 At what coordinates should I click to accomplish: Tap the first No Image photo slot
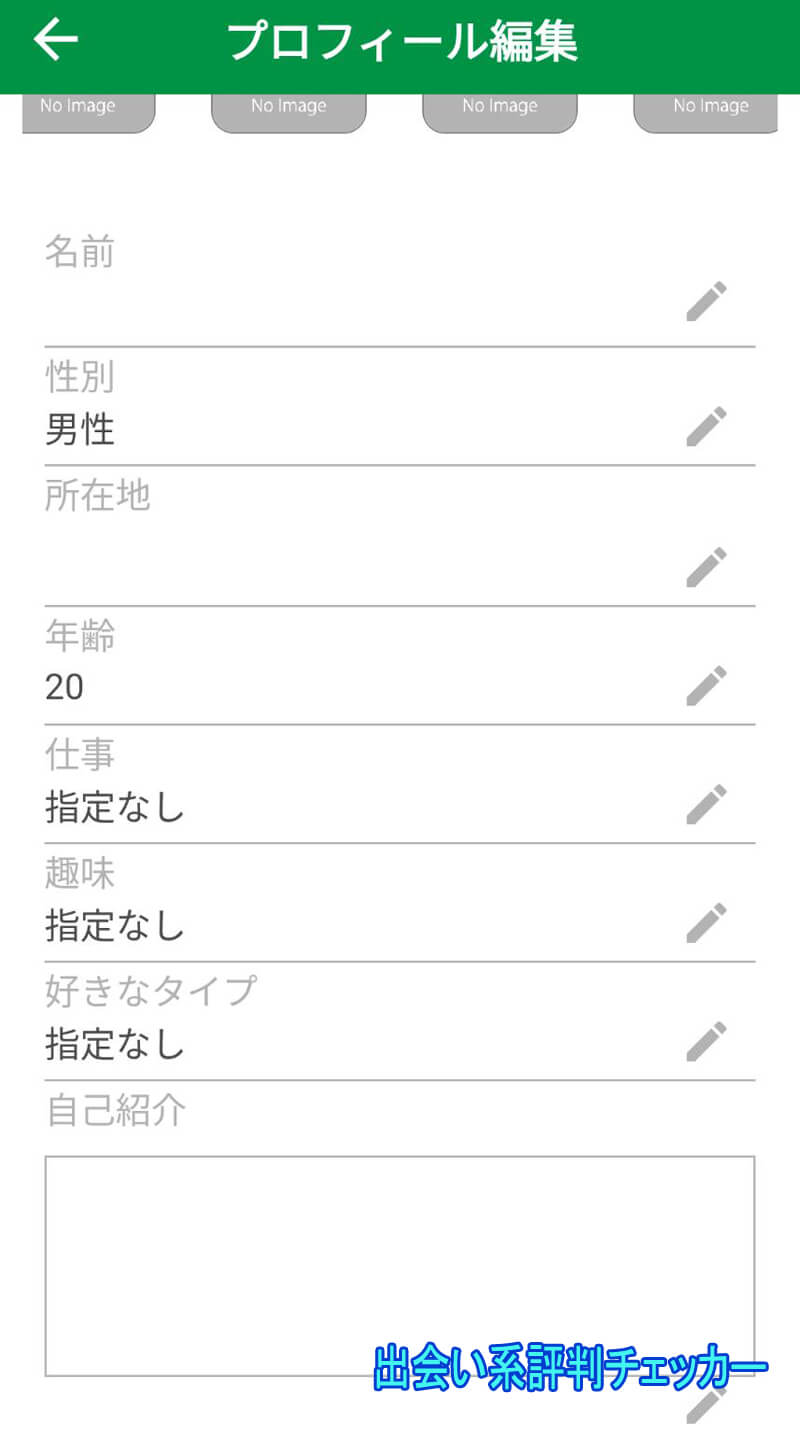click(x=87, y=105)
